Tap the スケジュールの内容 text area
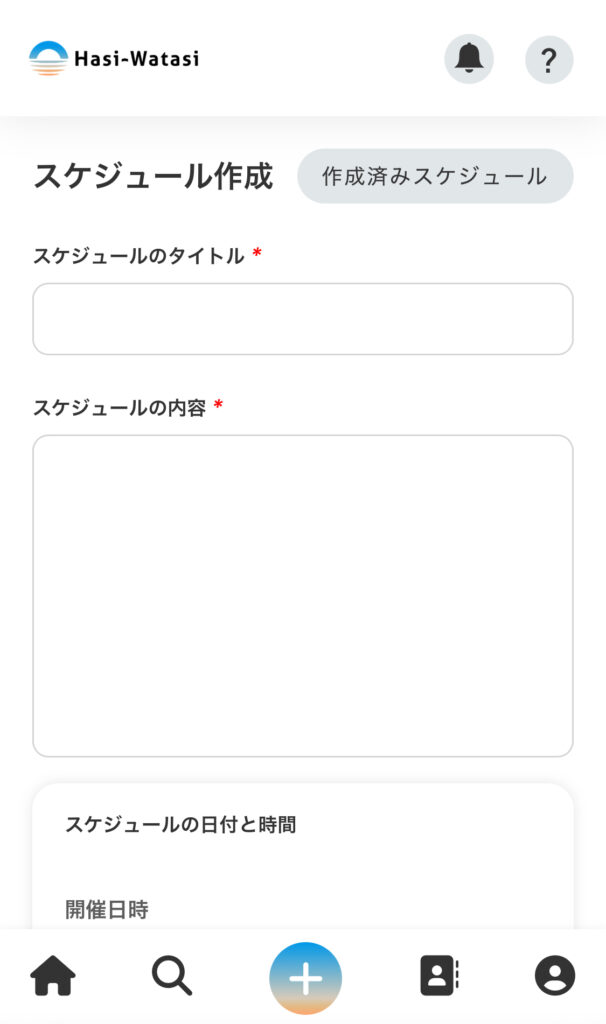Image resolution: width=606 pixels, height=1024 pixels. click(x=303, y=595)
